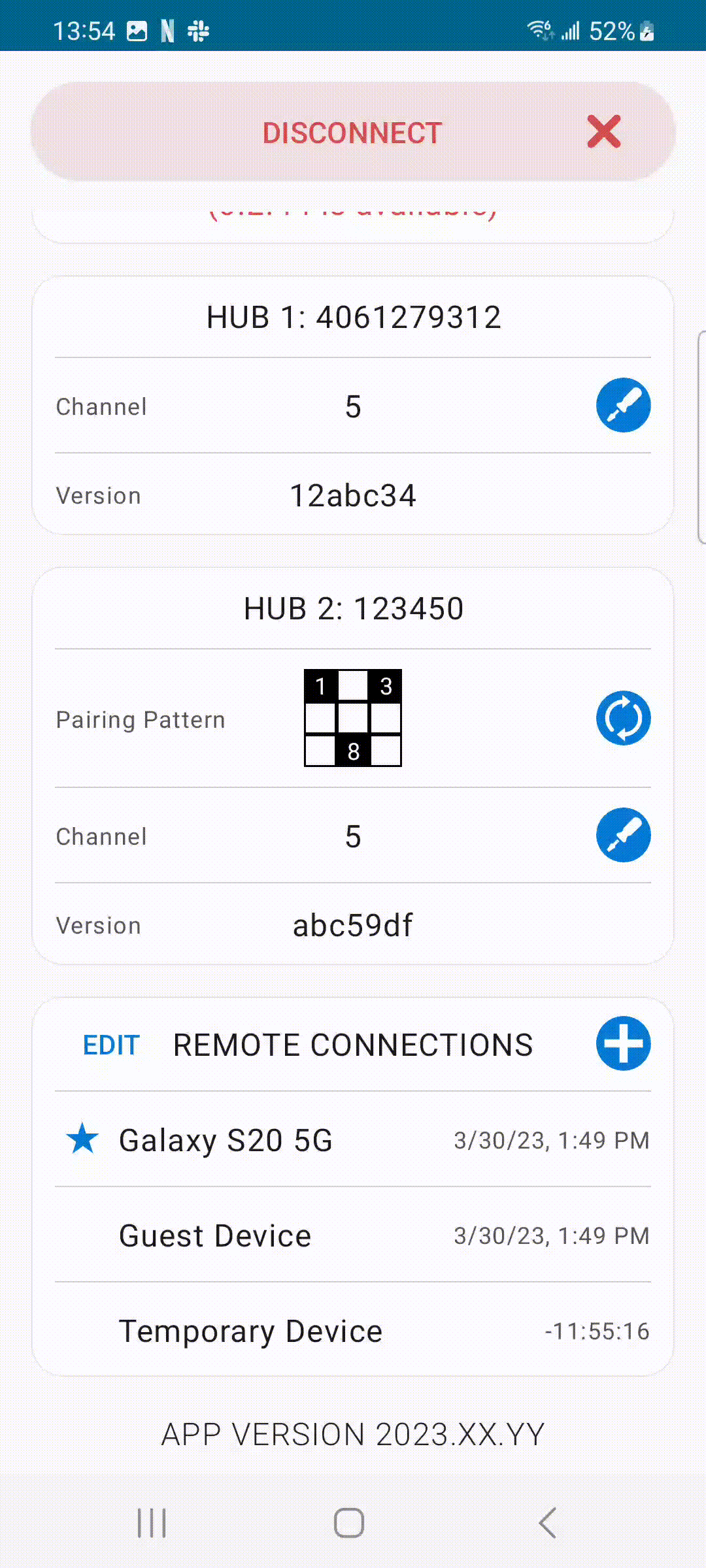
Task: Tap the Disconnect button
Action: pos(352,132)
